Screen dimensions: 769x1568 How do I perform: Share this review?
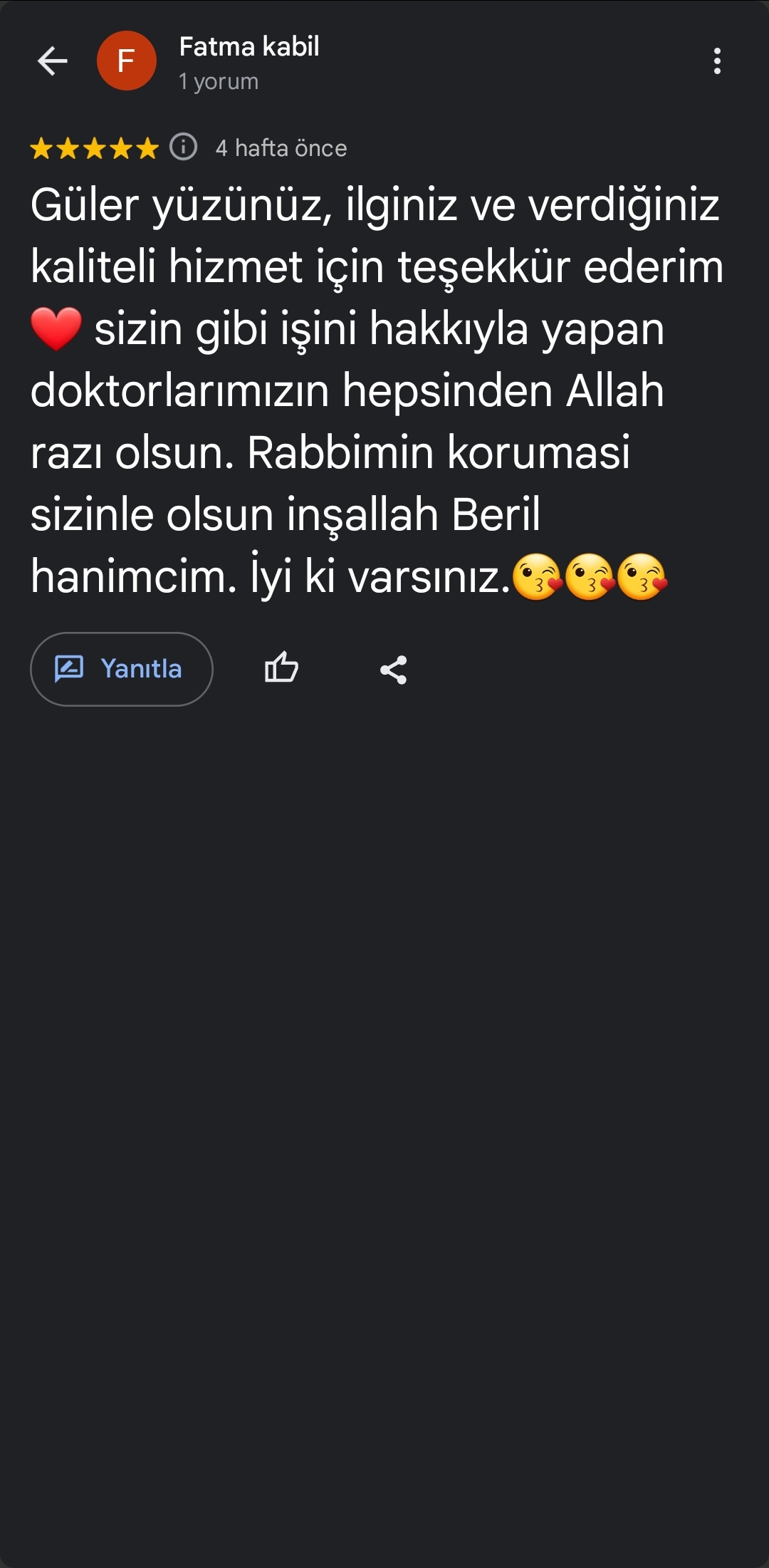(393, 670)
